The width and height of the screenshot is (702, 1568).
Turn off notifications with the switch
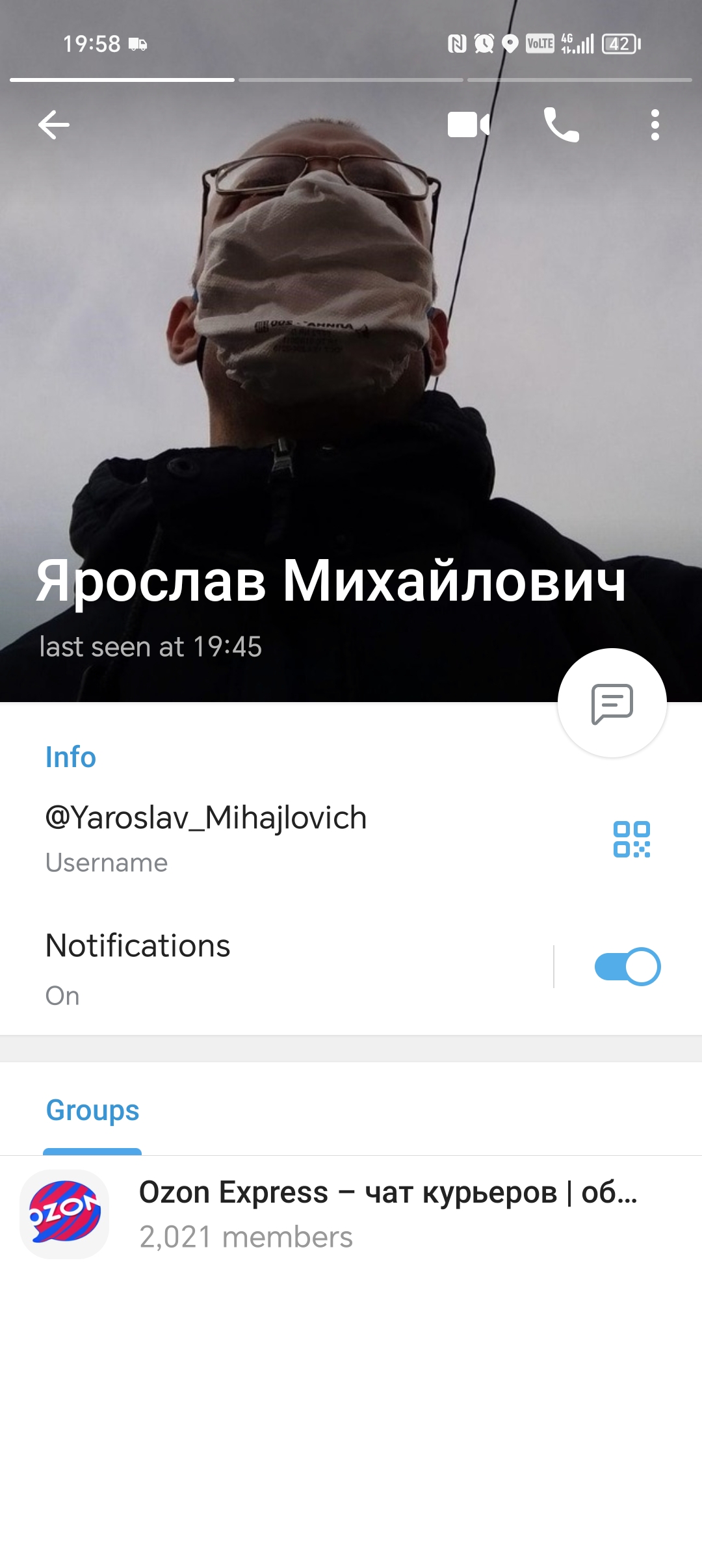pos(627,967)
